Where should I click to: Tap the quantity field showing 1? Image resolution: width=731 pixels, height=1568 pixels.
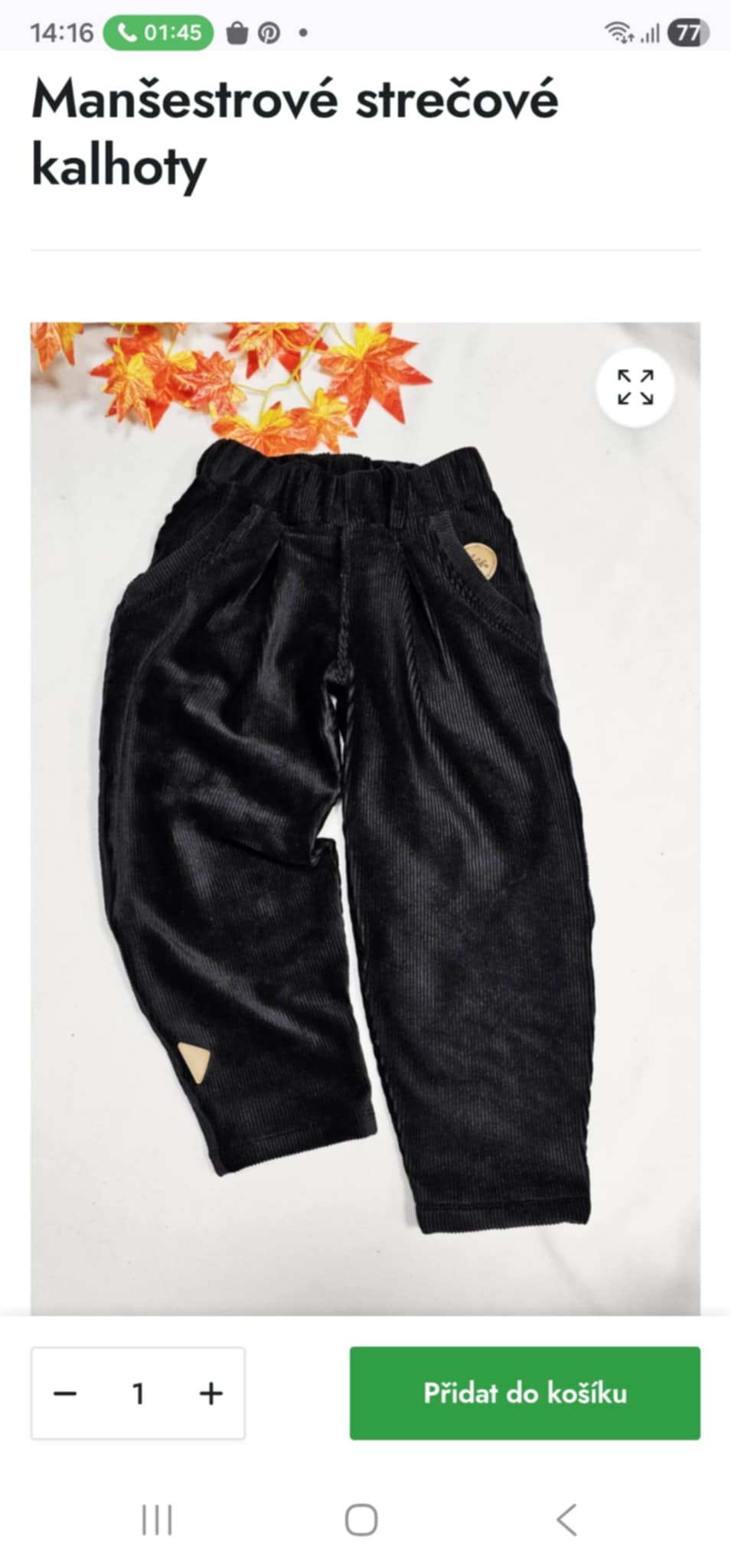tap(139, 1393)
